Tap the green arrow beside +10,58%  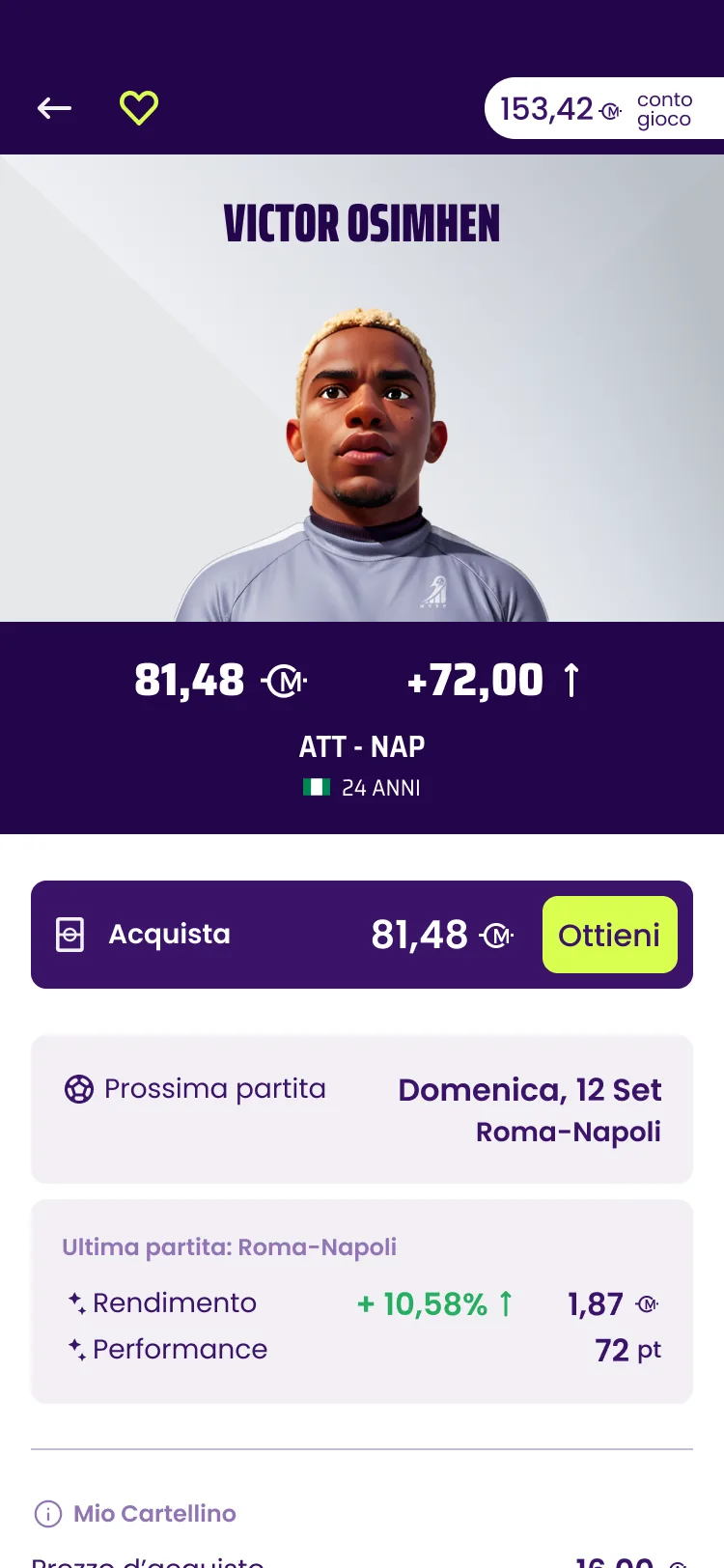[508, 1302]
